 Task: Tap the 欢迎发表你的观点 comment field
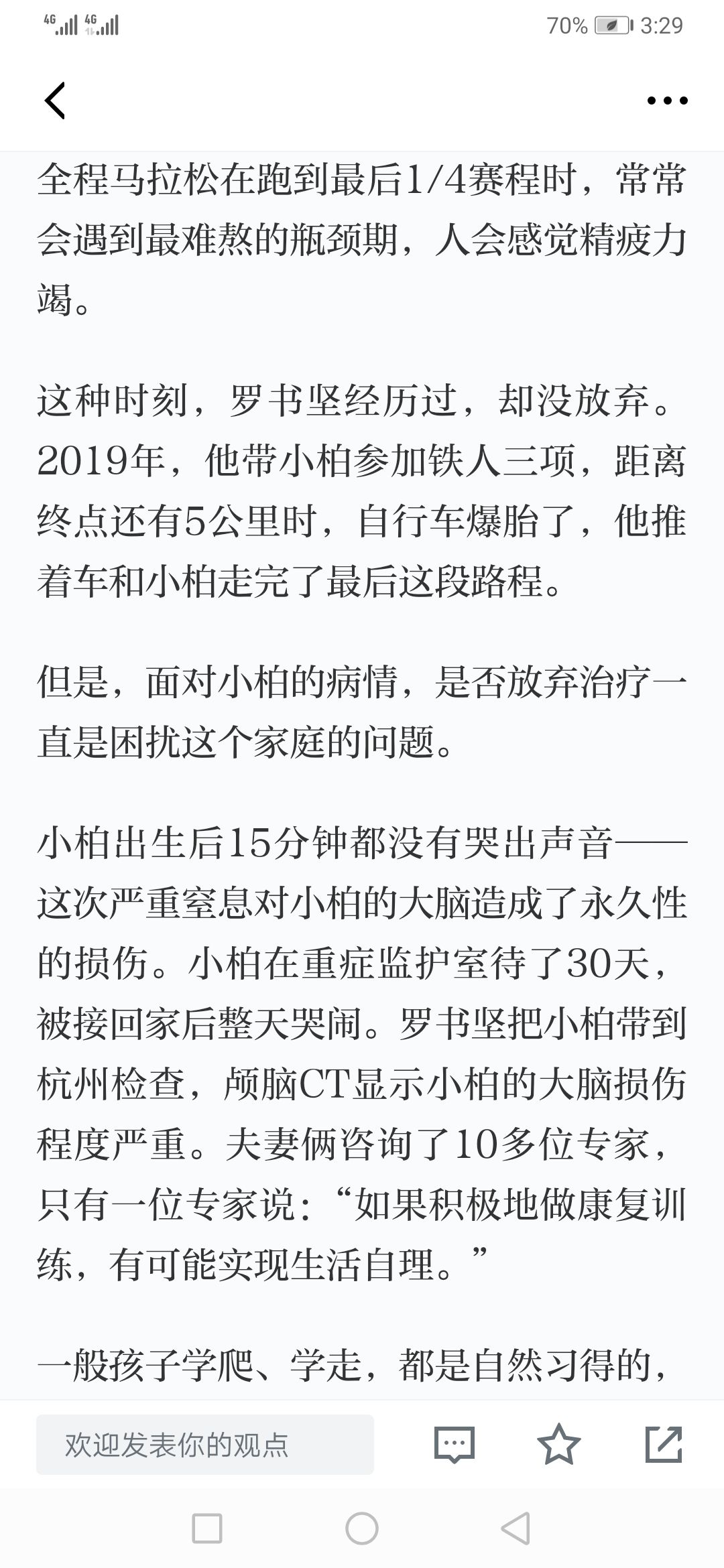(x=205, y=1445)
